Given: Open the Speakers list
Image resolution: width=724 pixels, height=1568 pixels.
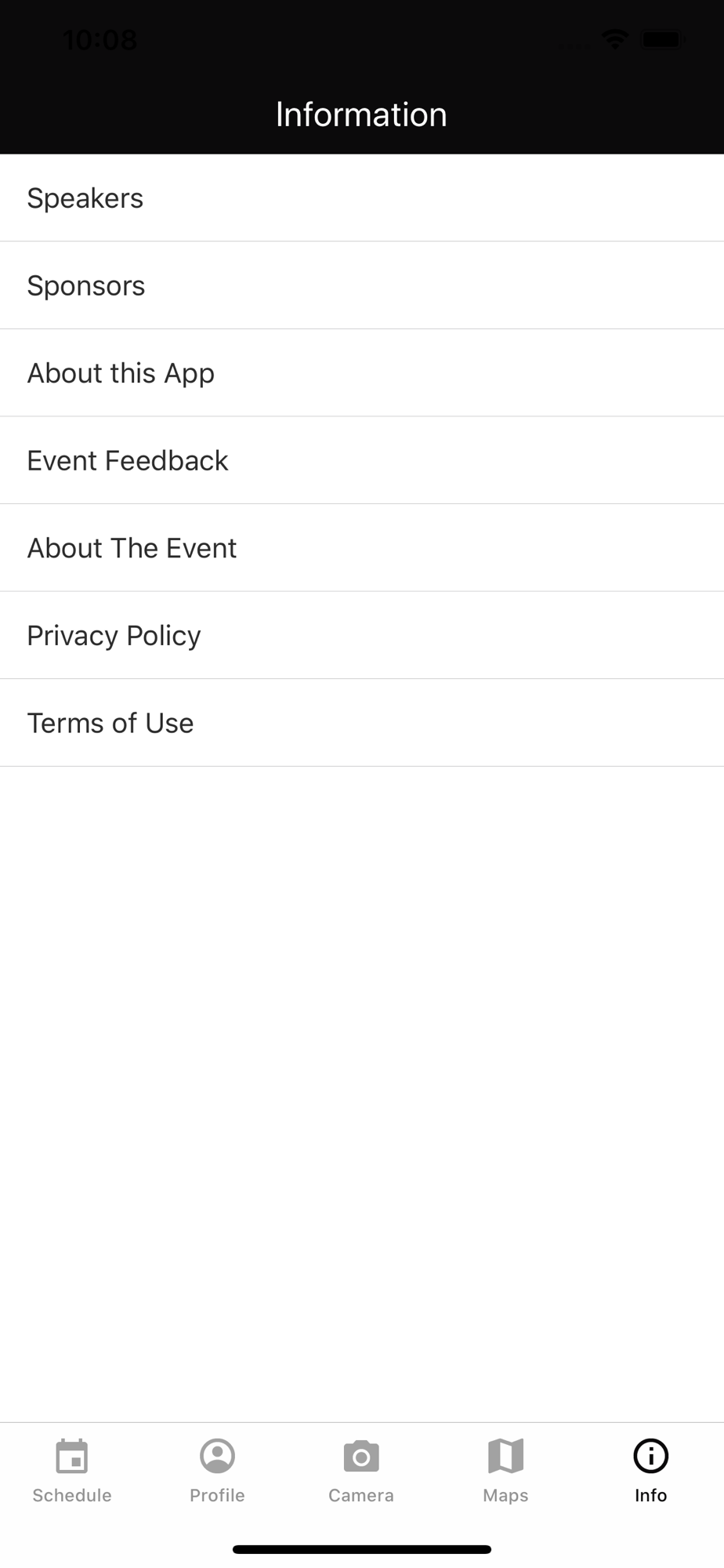Looking at the screenshot, I should pyautogui.click(x=362, y=198).
